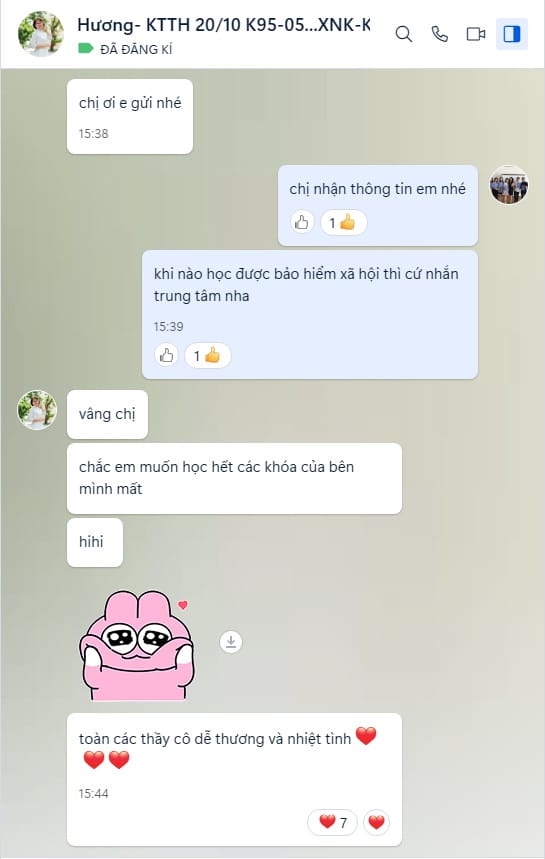
Task: Download the pink bunny sticker
Action: 231,642
